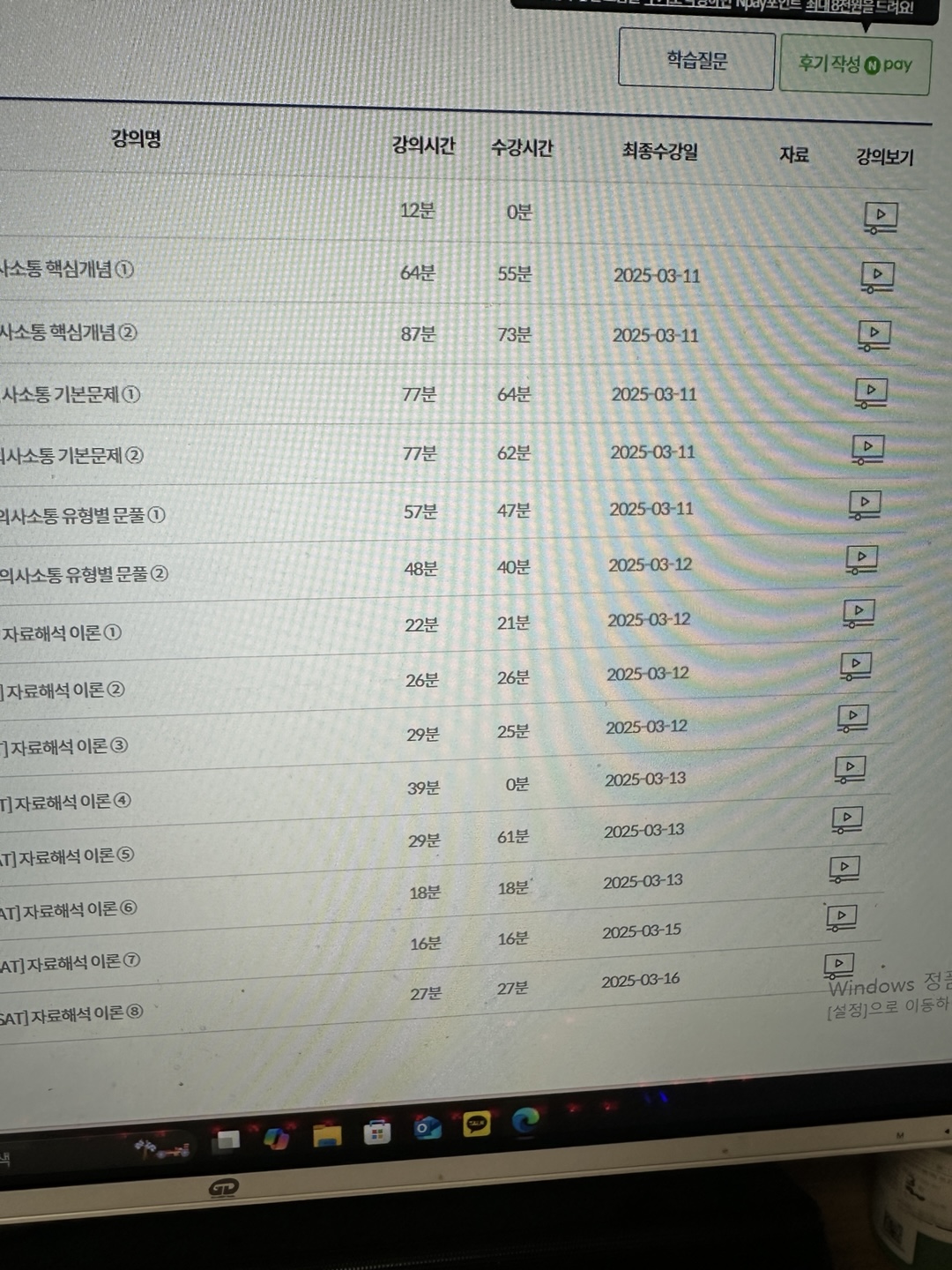Watch lecture 기본문제 ①
Viewport: 952px width, 1270px height.
[871, 392]
